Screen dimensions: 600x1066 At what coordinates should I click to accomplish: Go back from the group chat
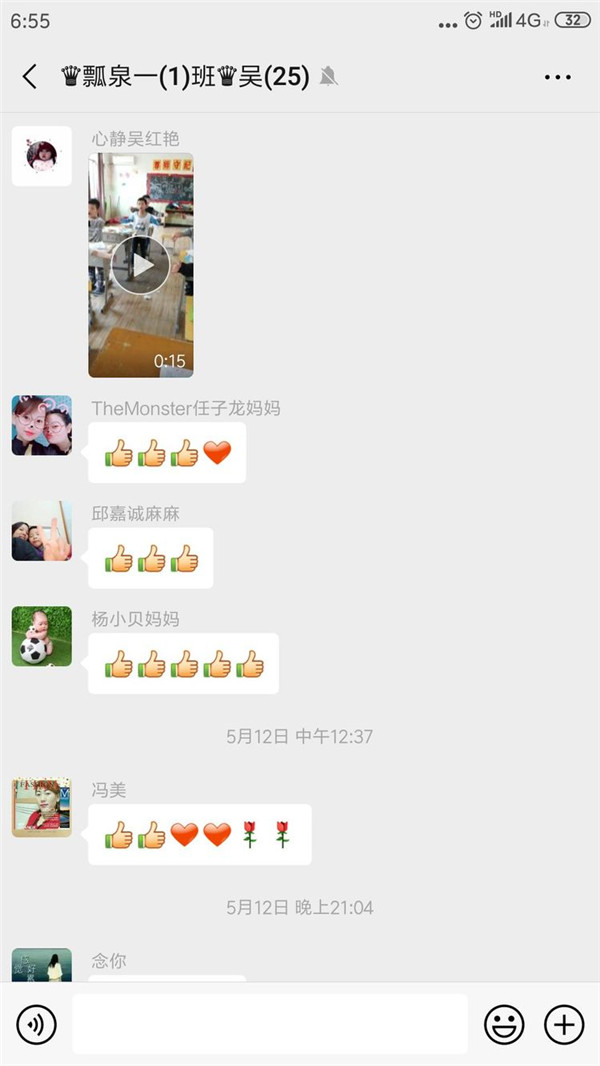(30, 77)
